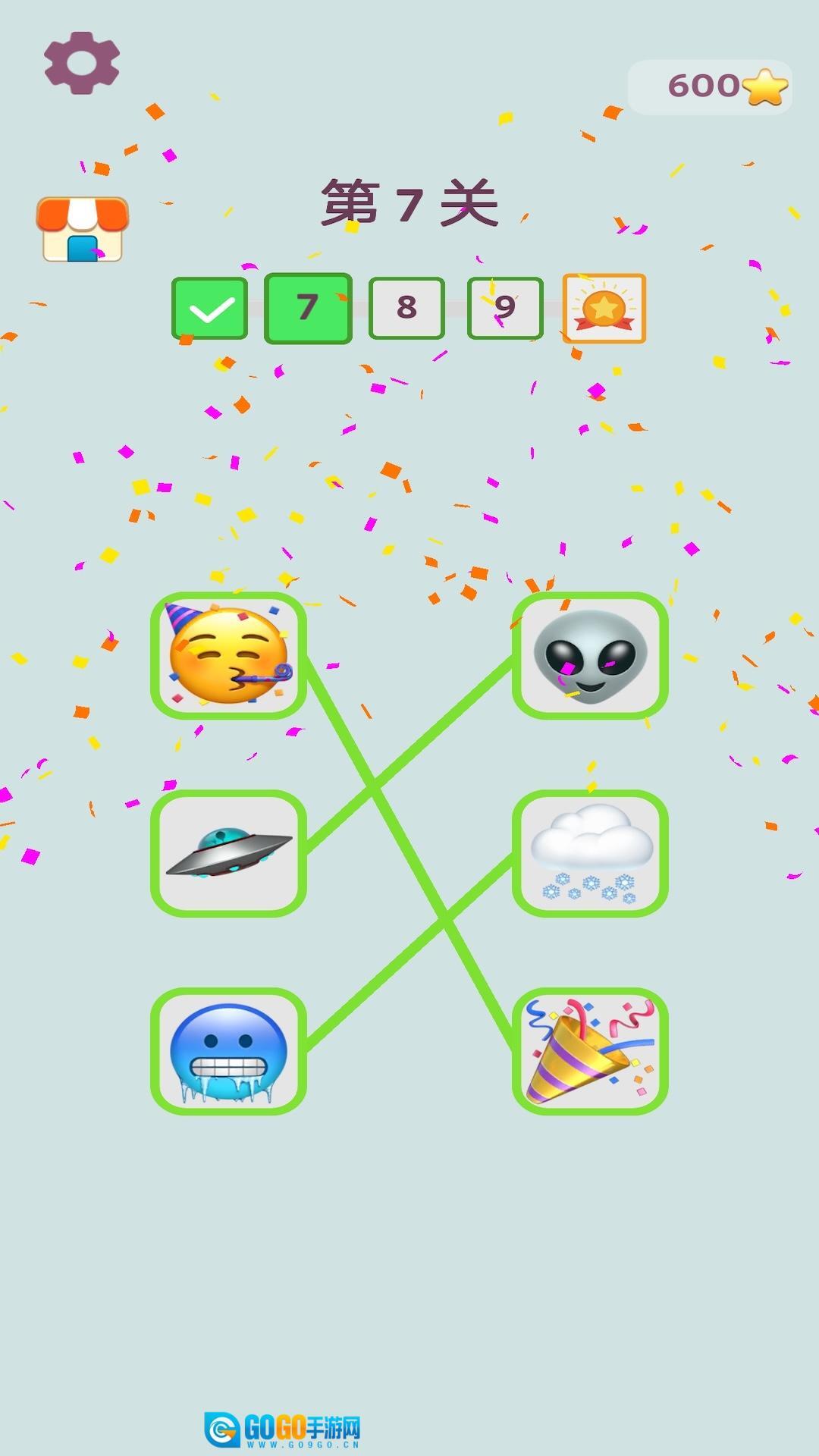This screenshot has width=819, height=1456.
Task: Tap the star medal reward box
Action: pyautogui.click(x=604, y=308)
